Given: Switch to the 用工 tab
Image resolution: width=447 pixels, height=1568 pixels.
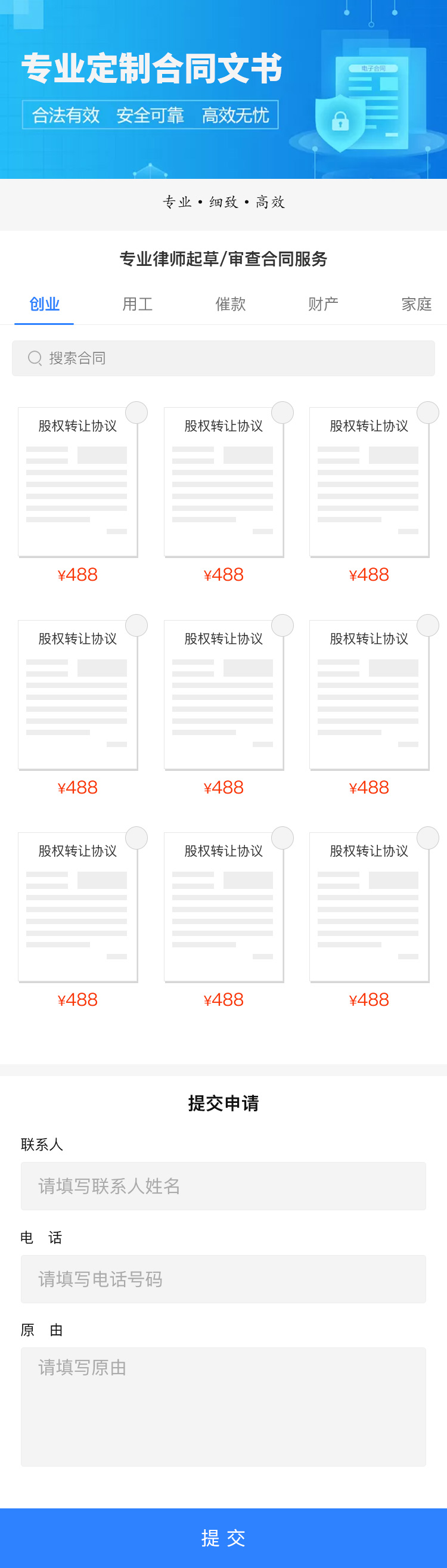Looking at the screenshot, I should 138,303.
